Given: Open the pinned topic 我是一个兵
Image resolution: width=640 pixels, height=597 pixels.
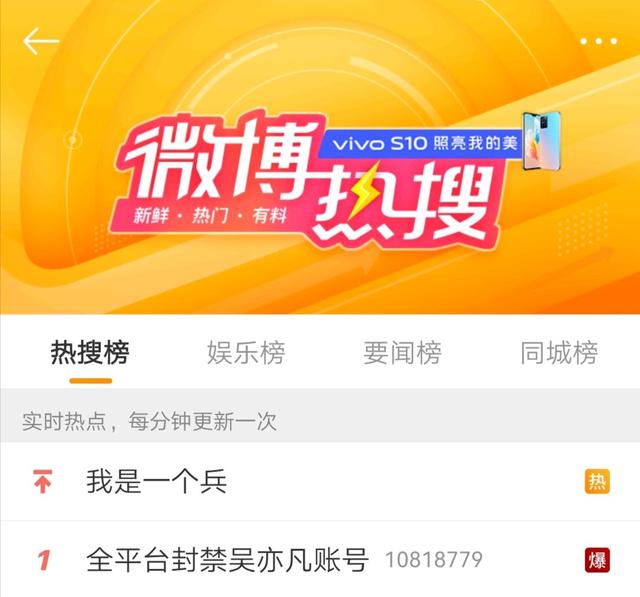Looking at the screenshot, I should click(x=157, y=482).
